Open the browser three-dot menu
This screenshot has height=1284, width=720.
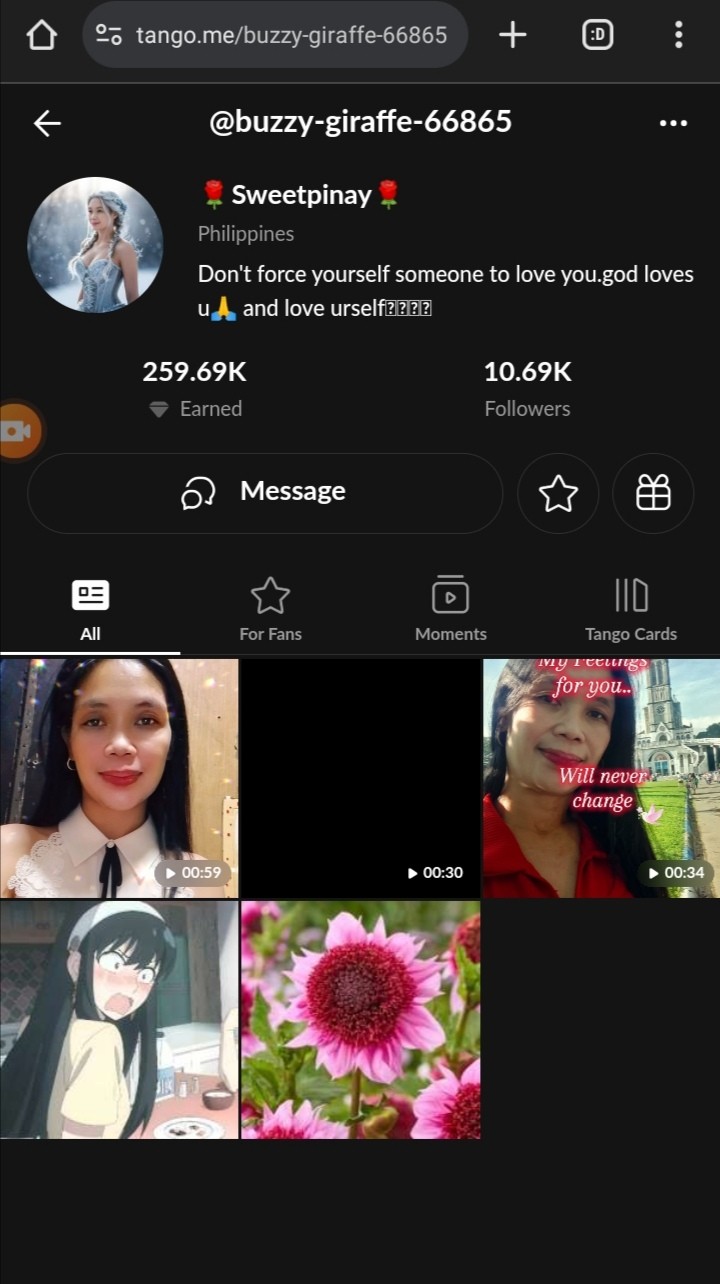coord(678,36)
